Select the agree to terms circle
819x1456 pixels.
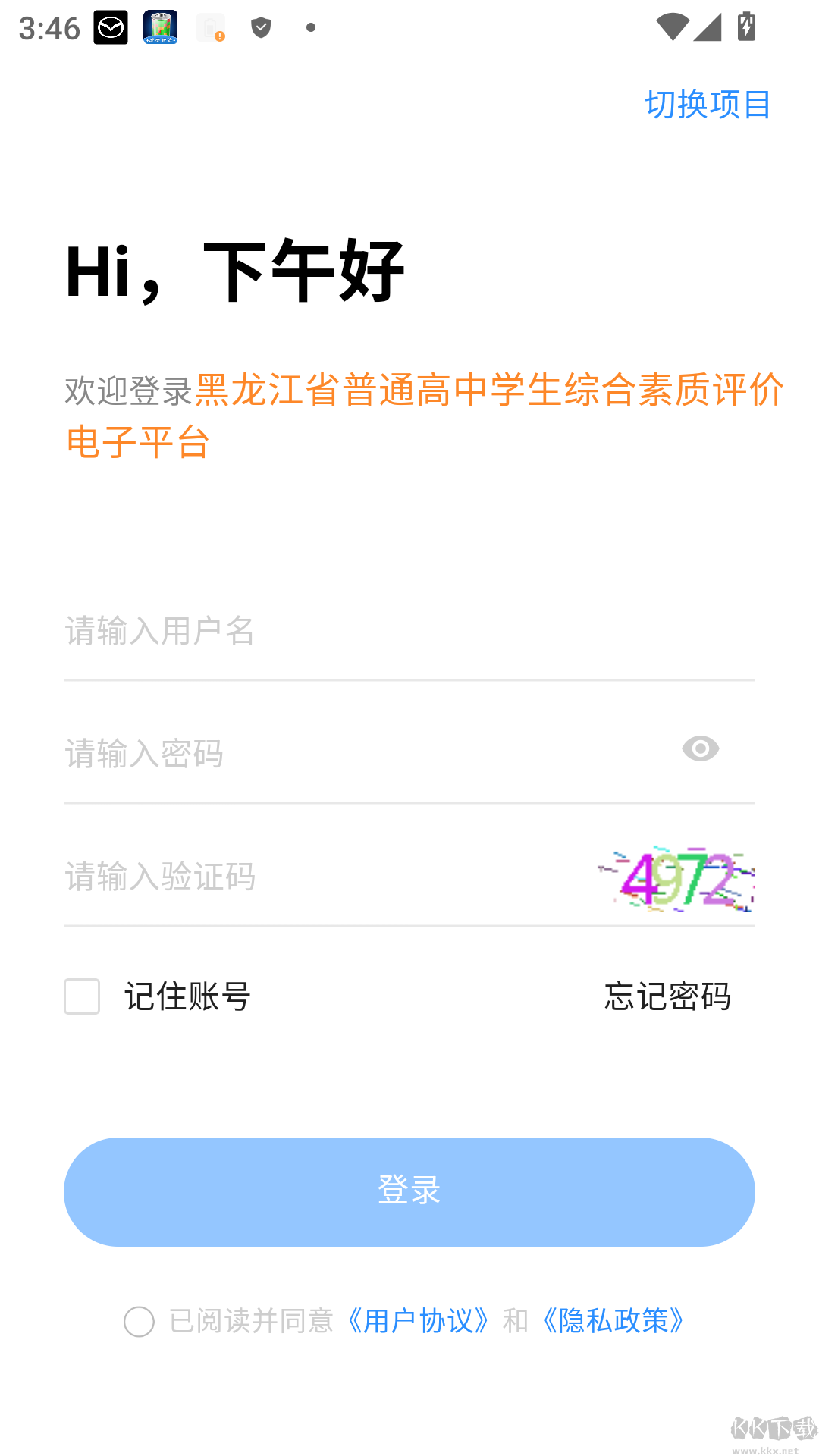tap(139, 1321)
